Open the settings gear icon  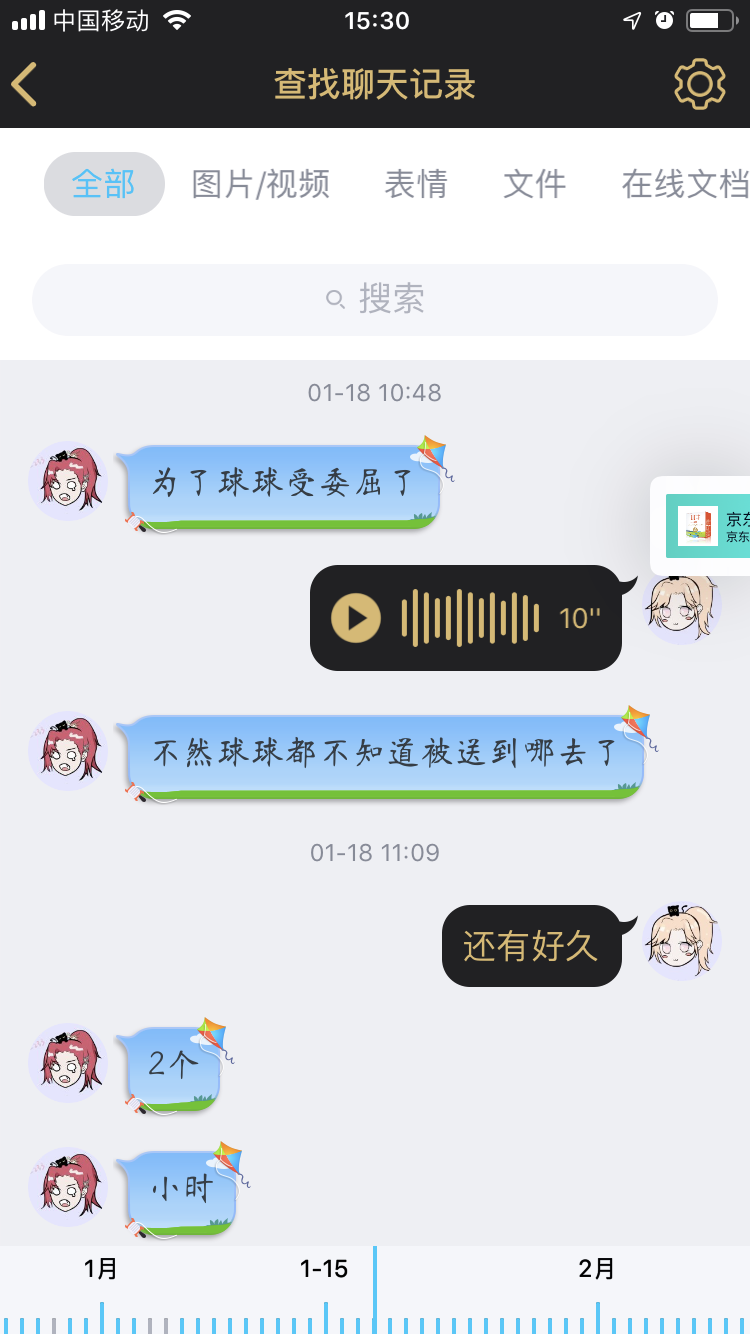(699, 84)
